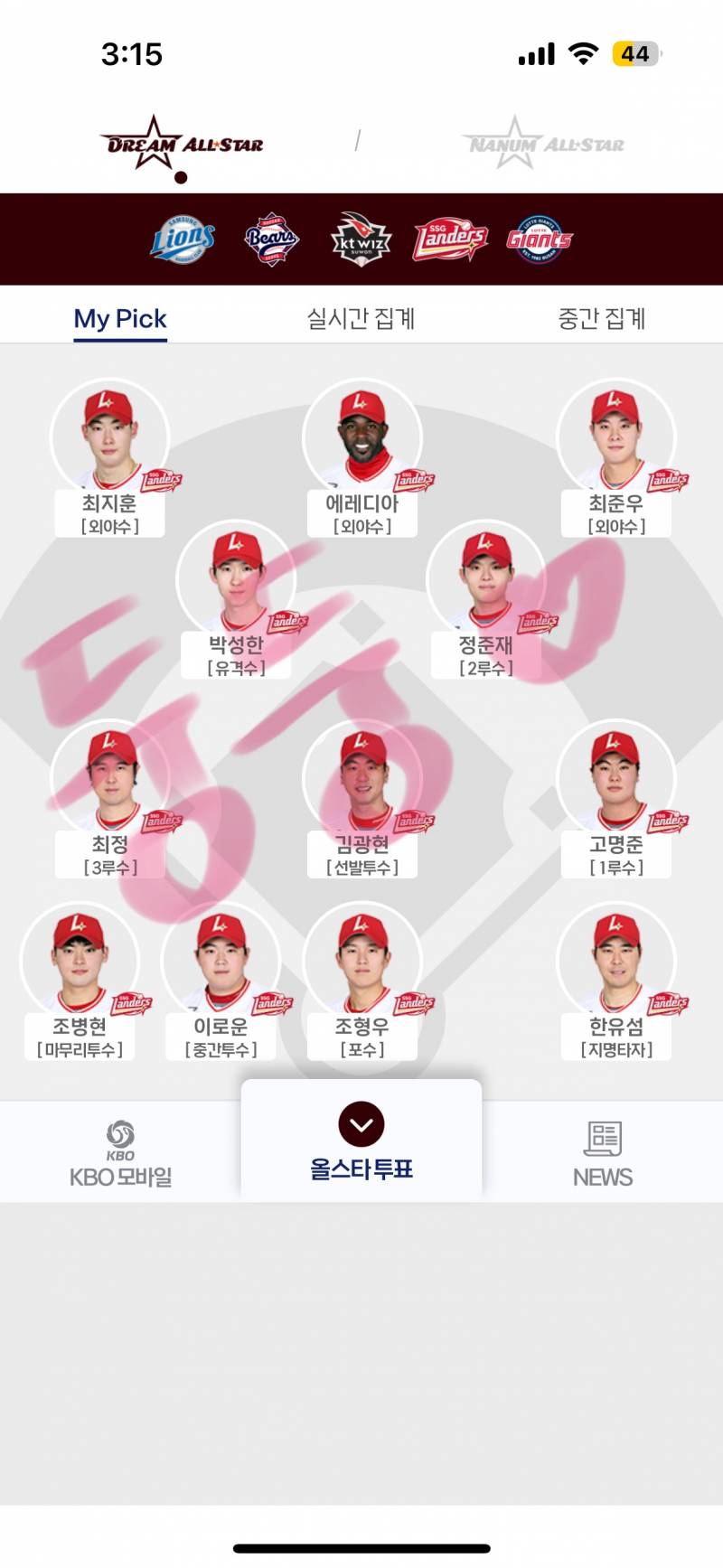Choose the kt wiz team logo
Screen dimensions: 723x1568
coord(361,239)
